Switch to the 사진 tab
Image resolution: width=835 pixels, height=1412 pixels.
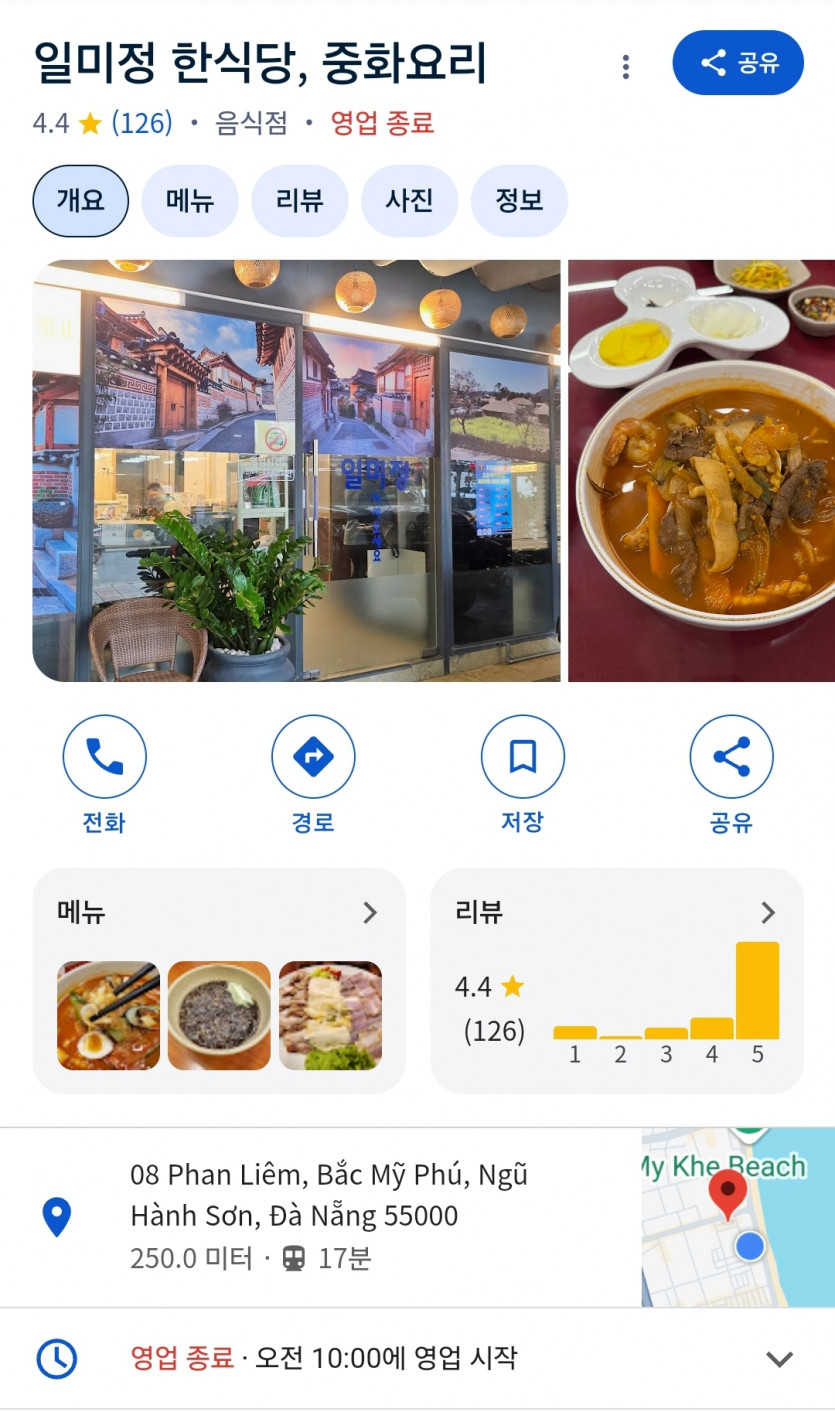(x=409, y=201)
